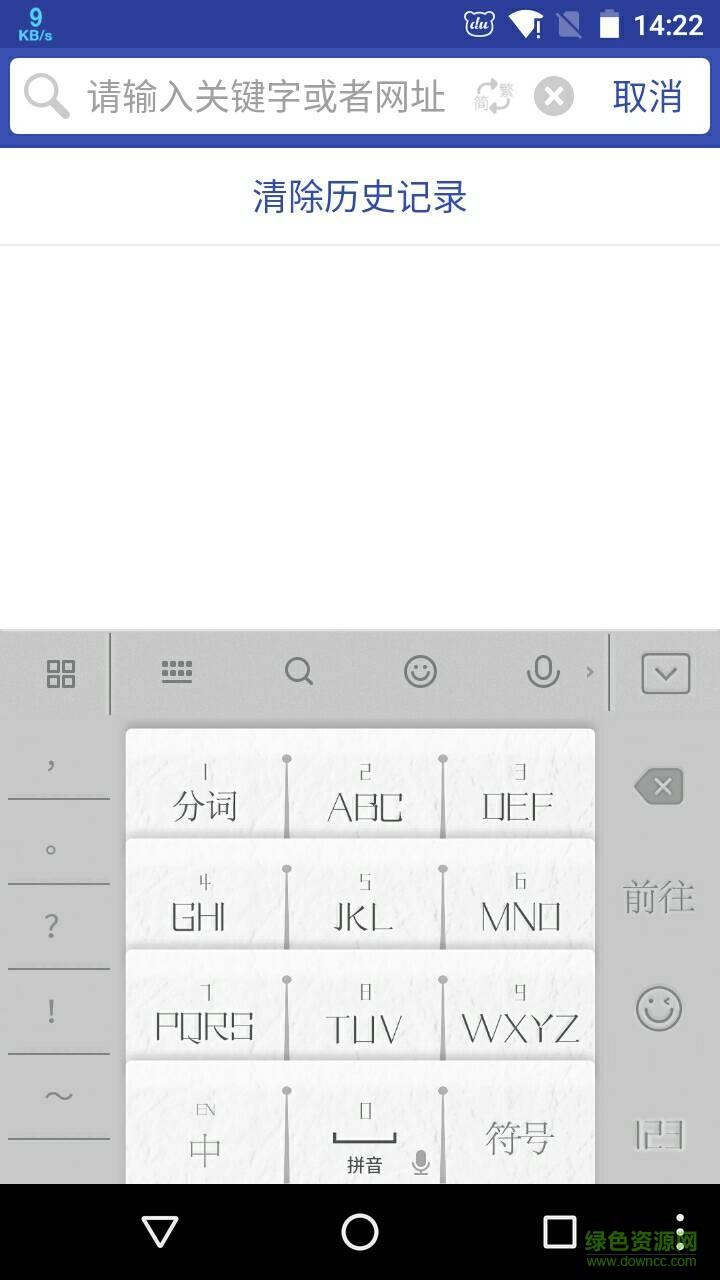Viewport: 720px width, 1280px height.
Task: Tap 取消 to cancel search
Action: click(647, 97)
